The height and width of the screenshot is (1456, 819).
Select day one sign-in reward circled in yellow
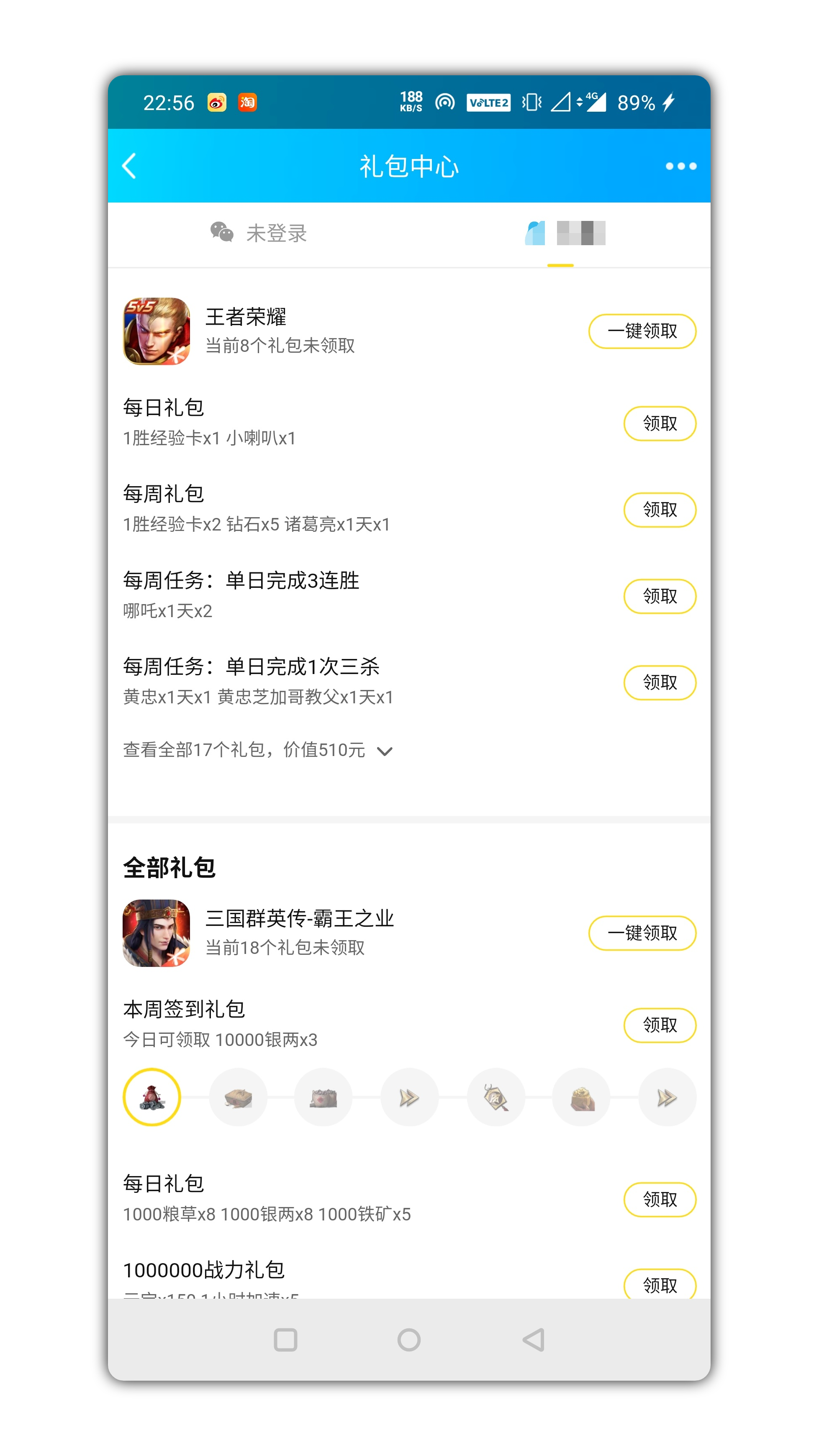153,1097
